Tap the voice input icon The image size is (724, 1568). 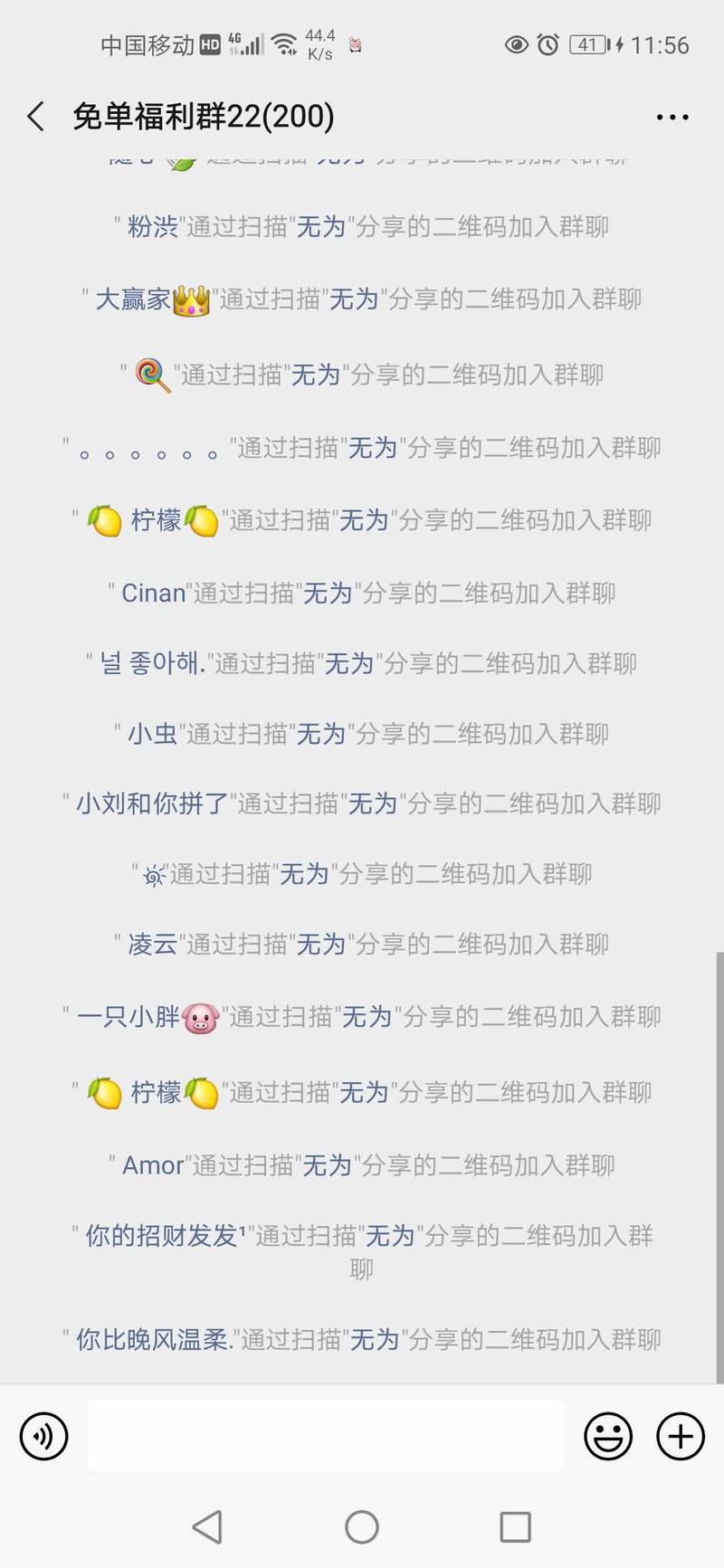[43, 1436]
